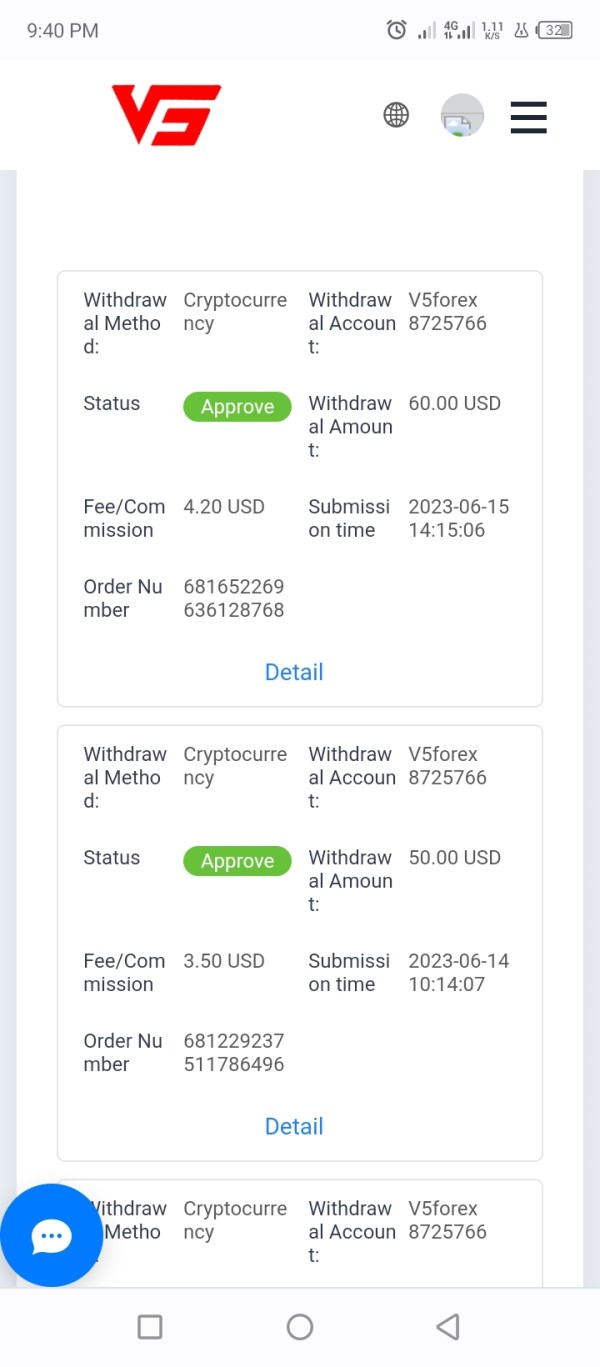The width and height of the screenshot is (600, 1367).
Task: View Detail of the 50.00 USD withdrawal
Action: point(294,1126)
